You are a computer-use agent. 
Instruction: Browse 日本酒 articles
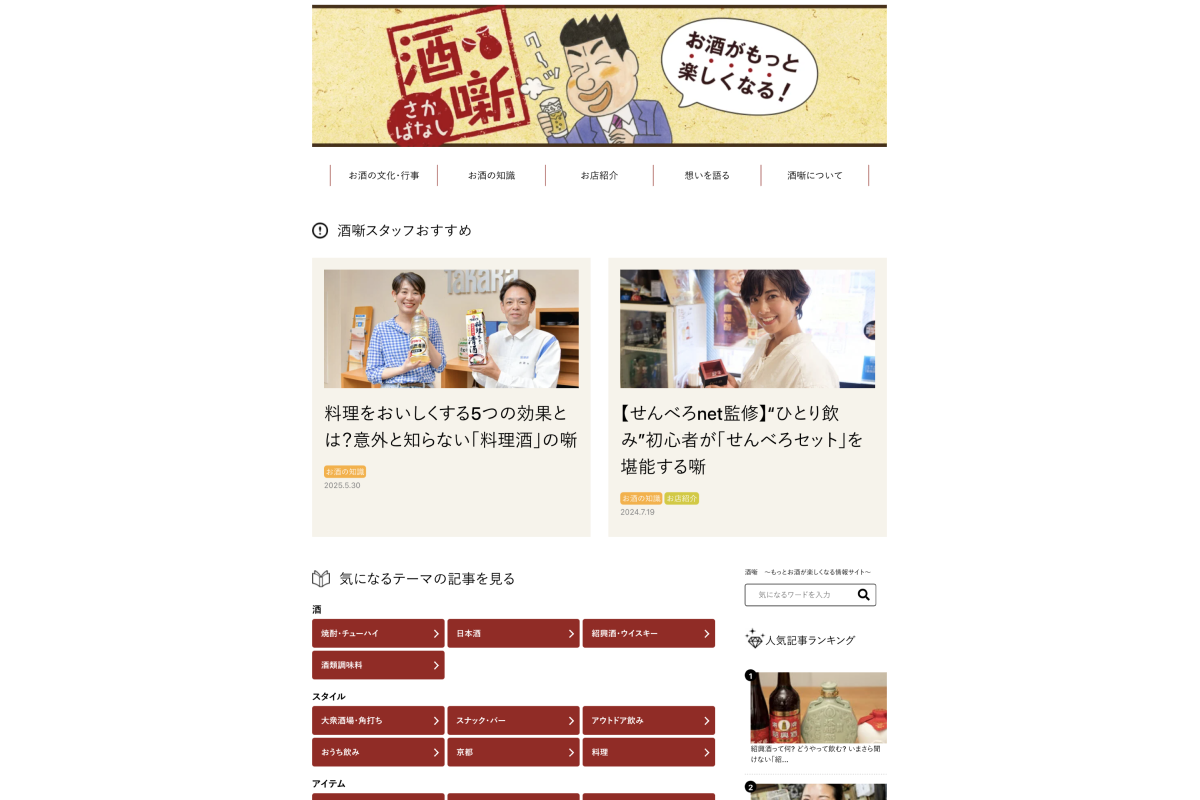513,633
